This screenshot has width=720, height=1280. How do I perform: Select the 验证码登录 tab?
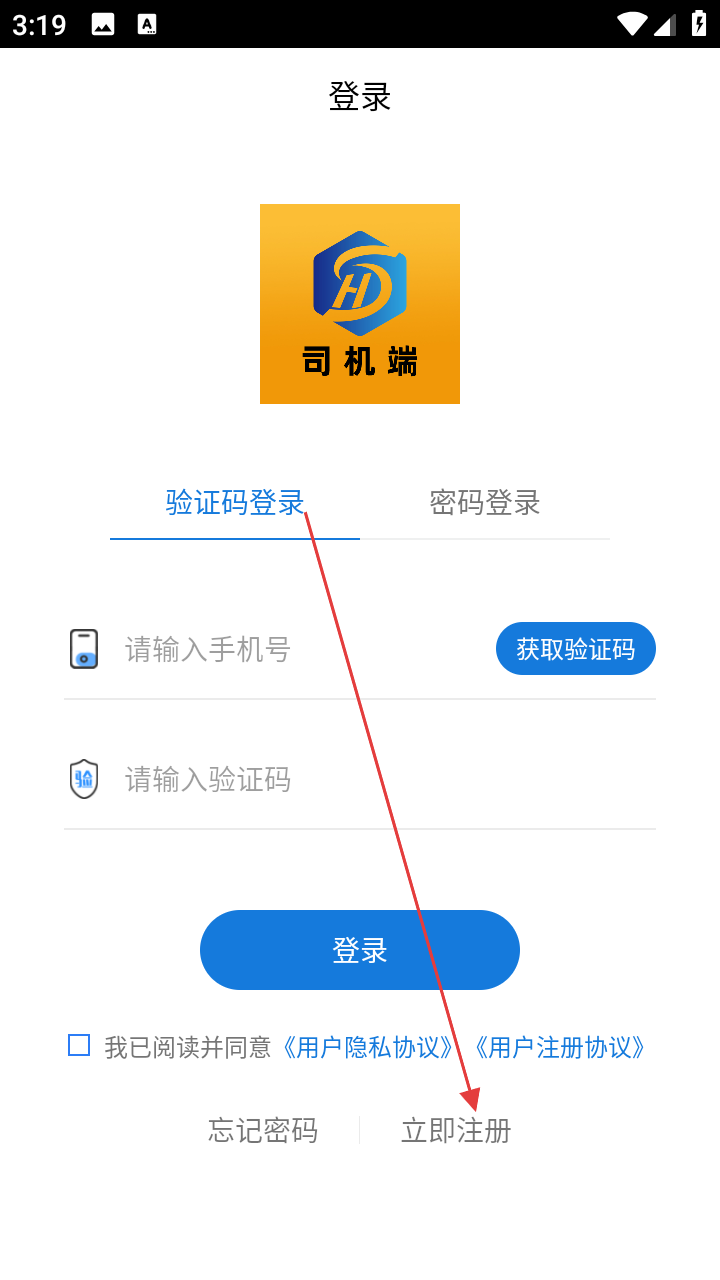click(x=235, y=502)
